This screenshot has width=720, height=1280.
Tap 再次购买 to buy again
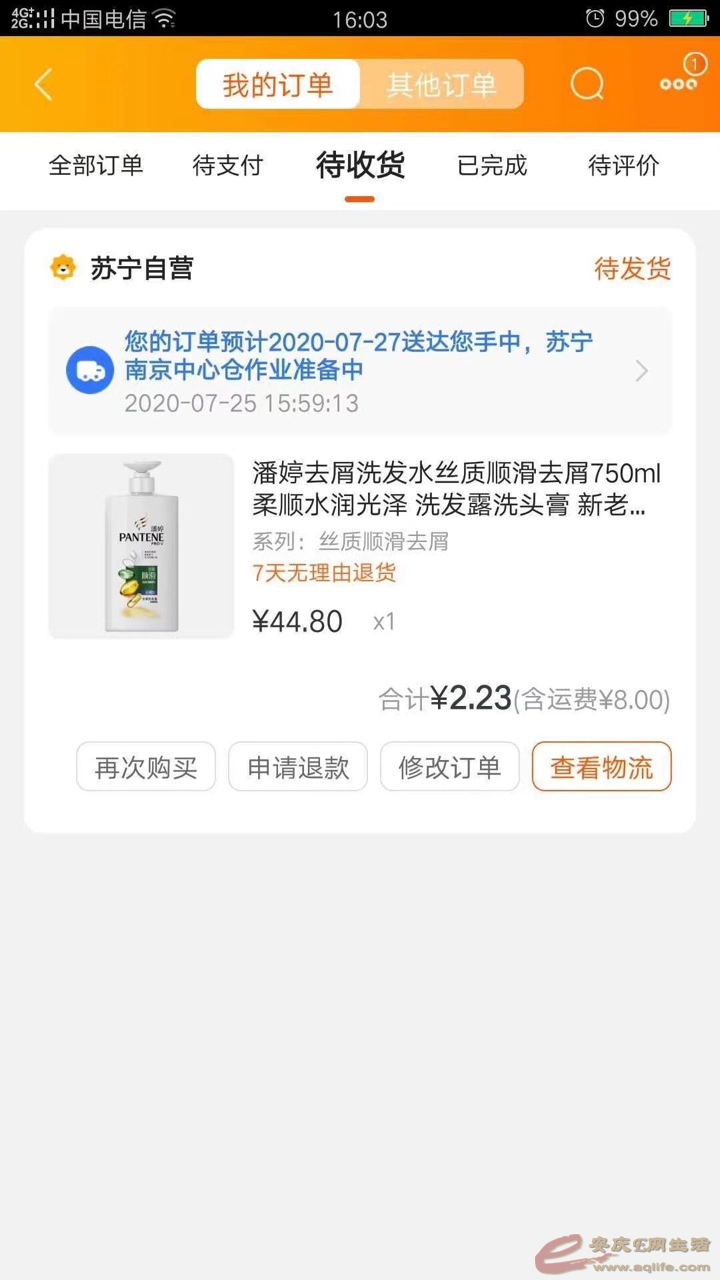point(146,767)
